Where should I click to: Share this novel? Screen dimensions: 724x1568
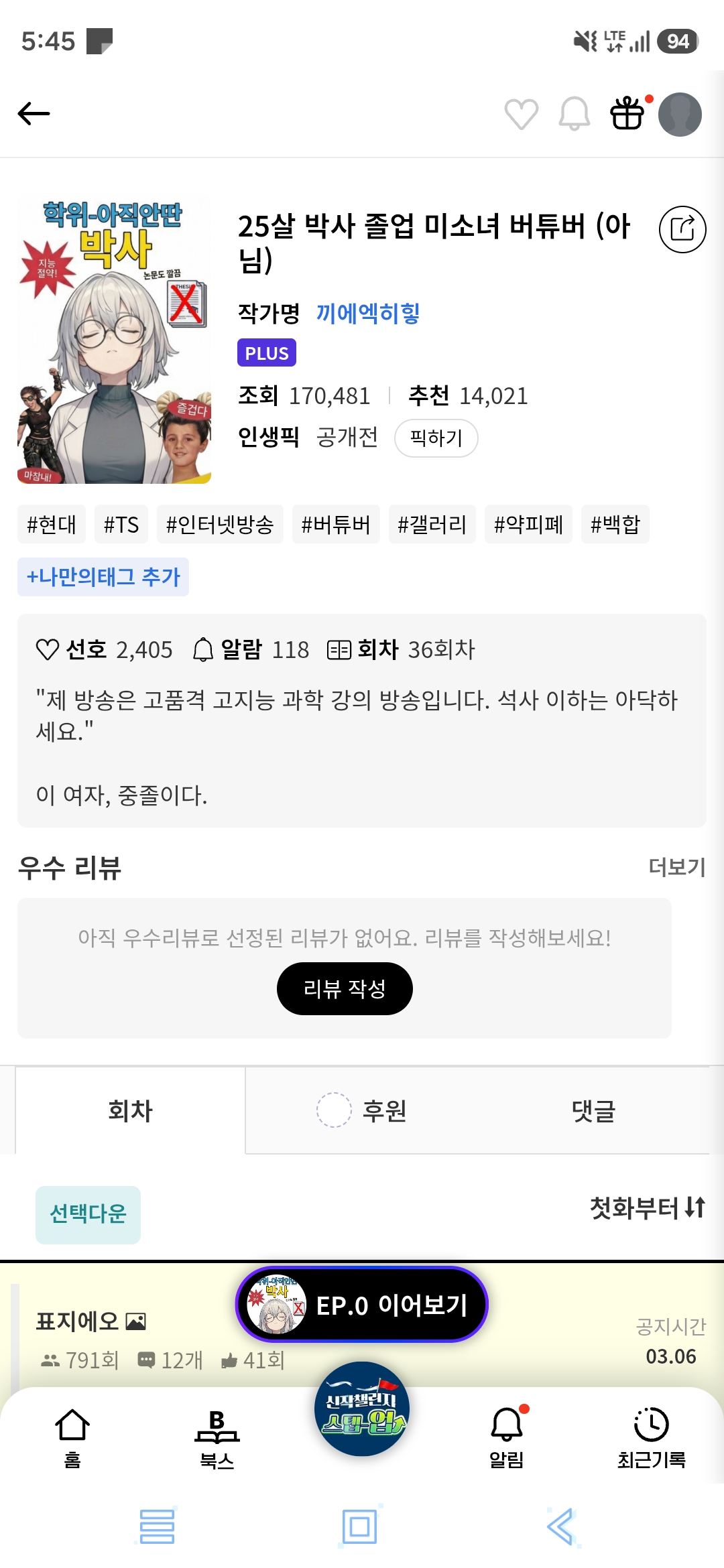click(682, 229)
